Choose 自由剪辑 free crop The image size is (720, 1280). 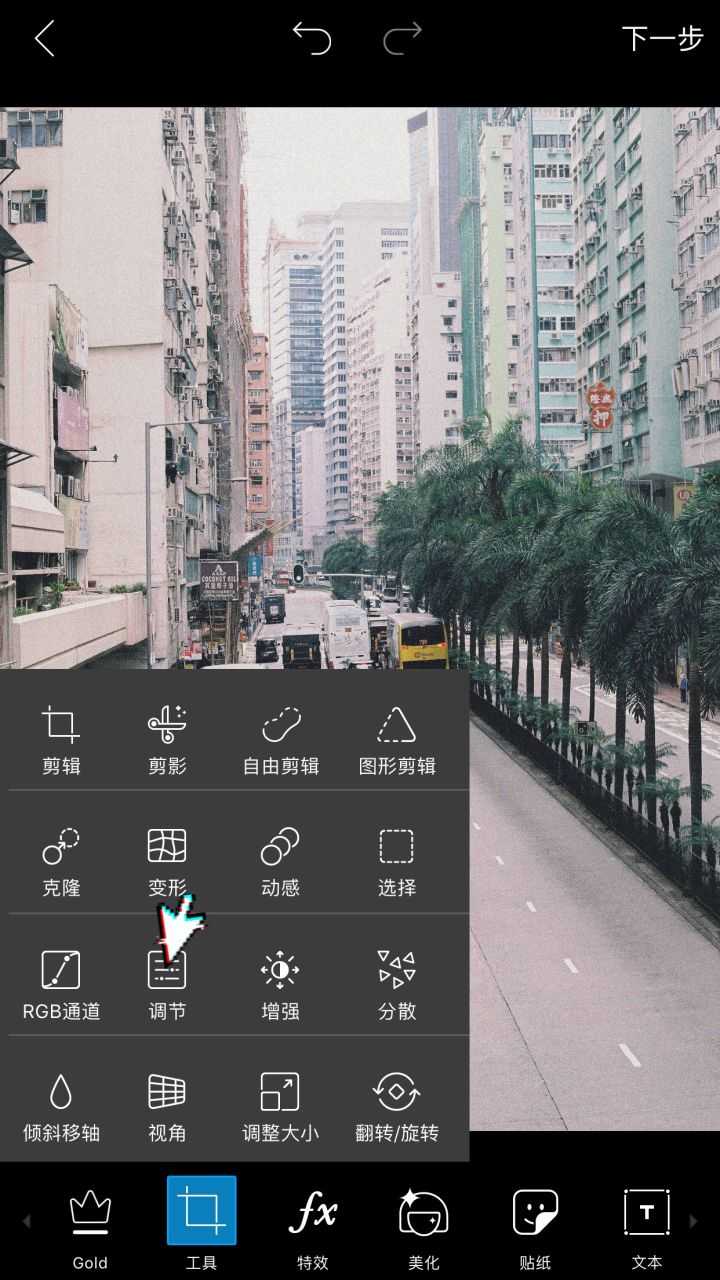pos(280,738)
